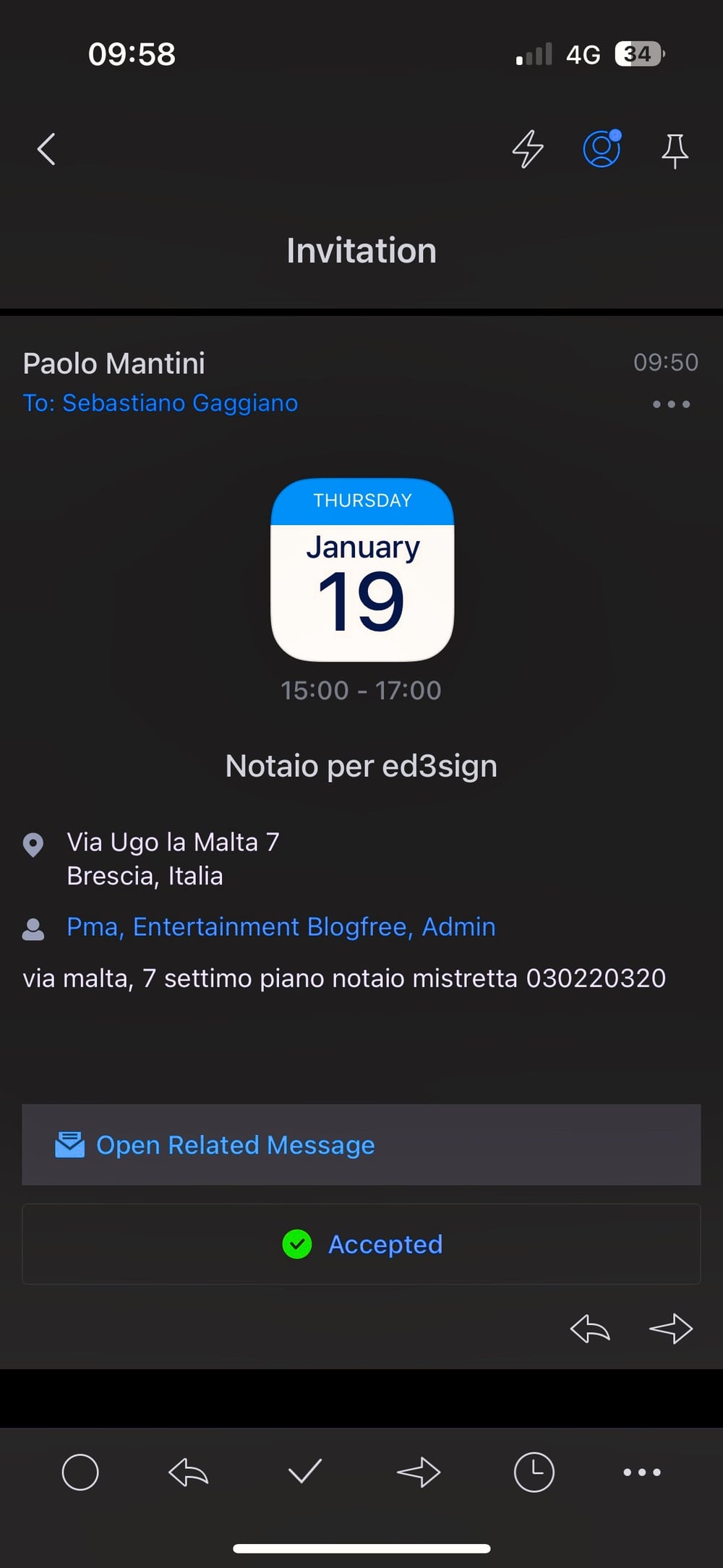Forward from the bottom toolbar
The width and height of the screenshot is (723, 1568).
click(x=419, y=1472)
